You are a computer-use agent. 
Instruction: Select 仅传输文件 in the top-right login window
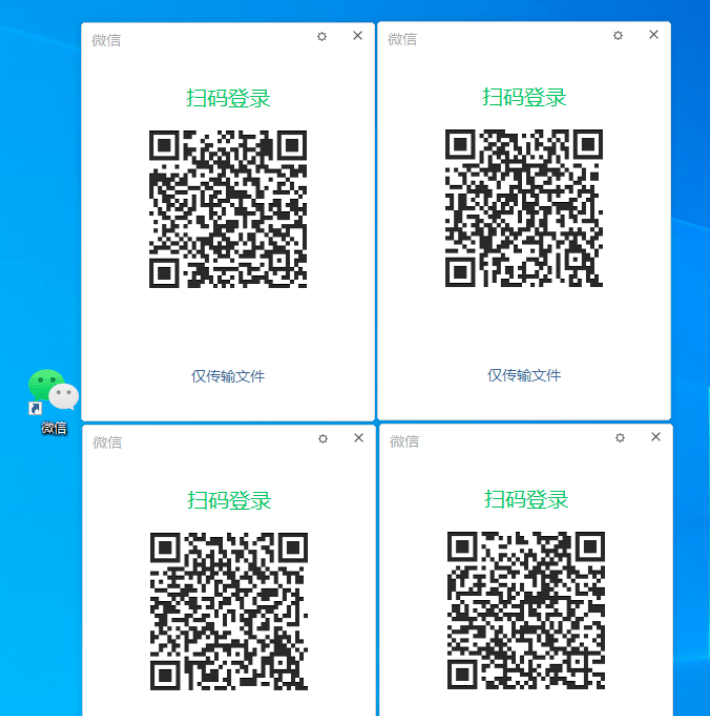(x=524, y=375)
